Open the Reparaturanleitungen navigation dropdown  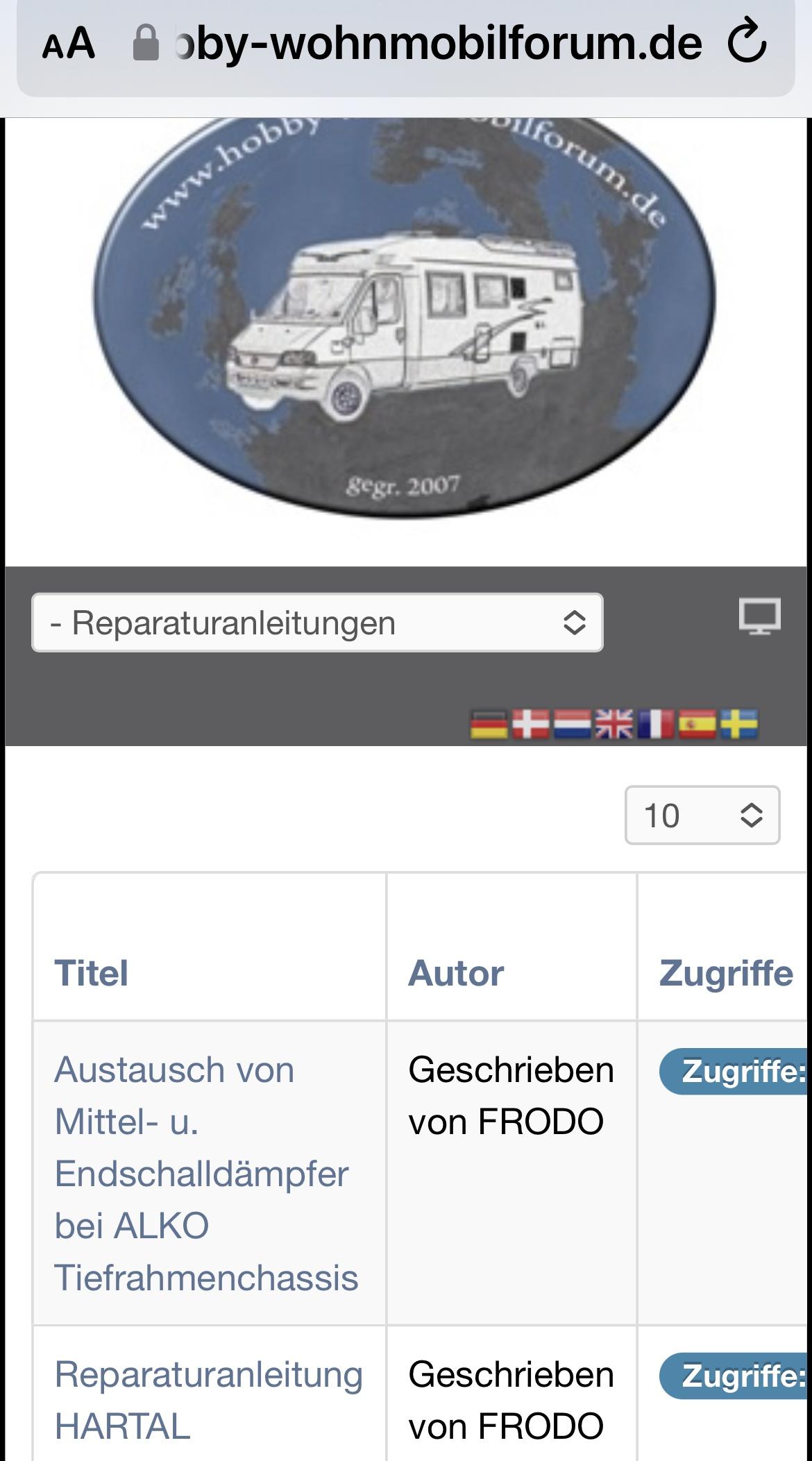tap(317, 623)
